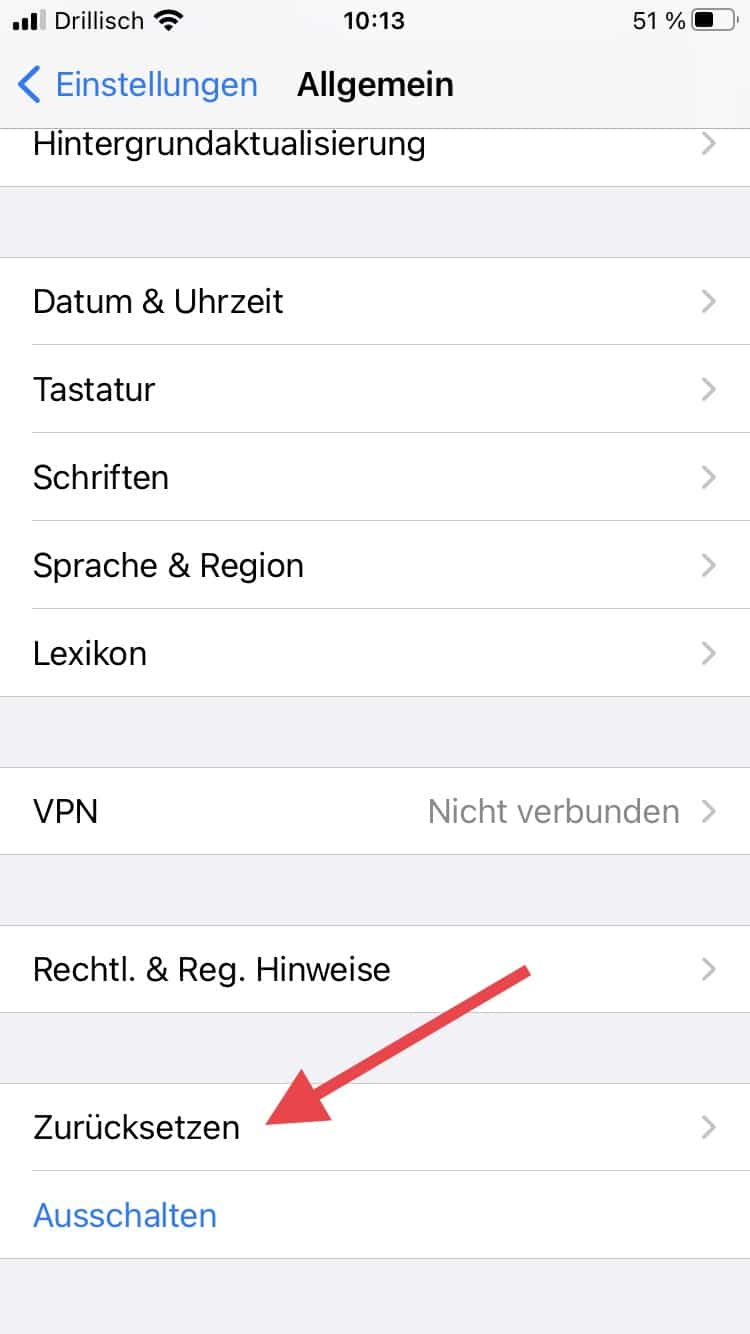Open the Tastatur settings row

375,389
